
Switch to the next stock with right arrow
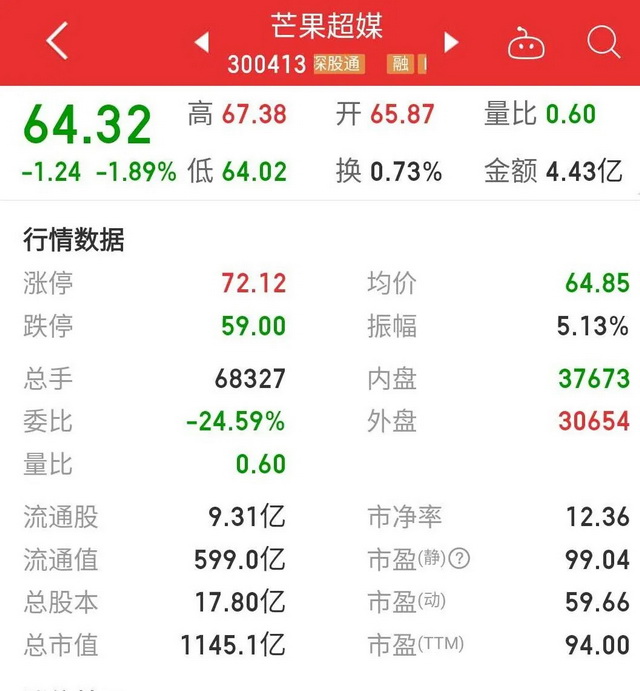coord(451,42)
